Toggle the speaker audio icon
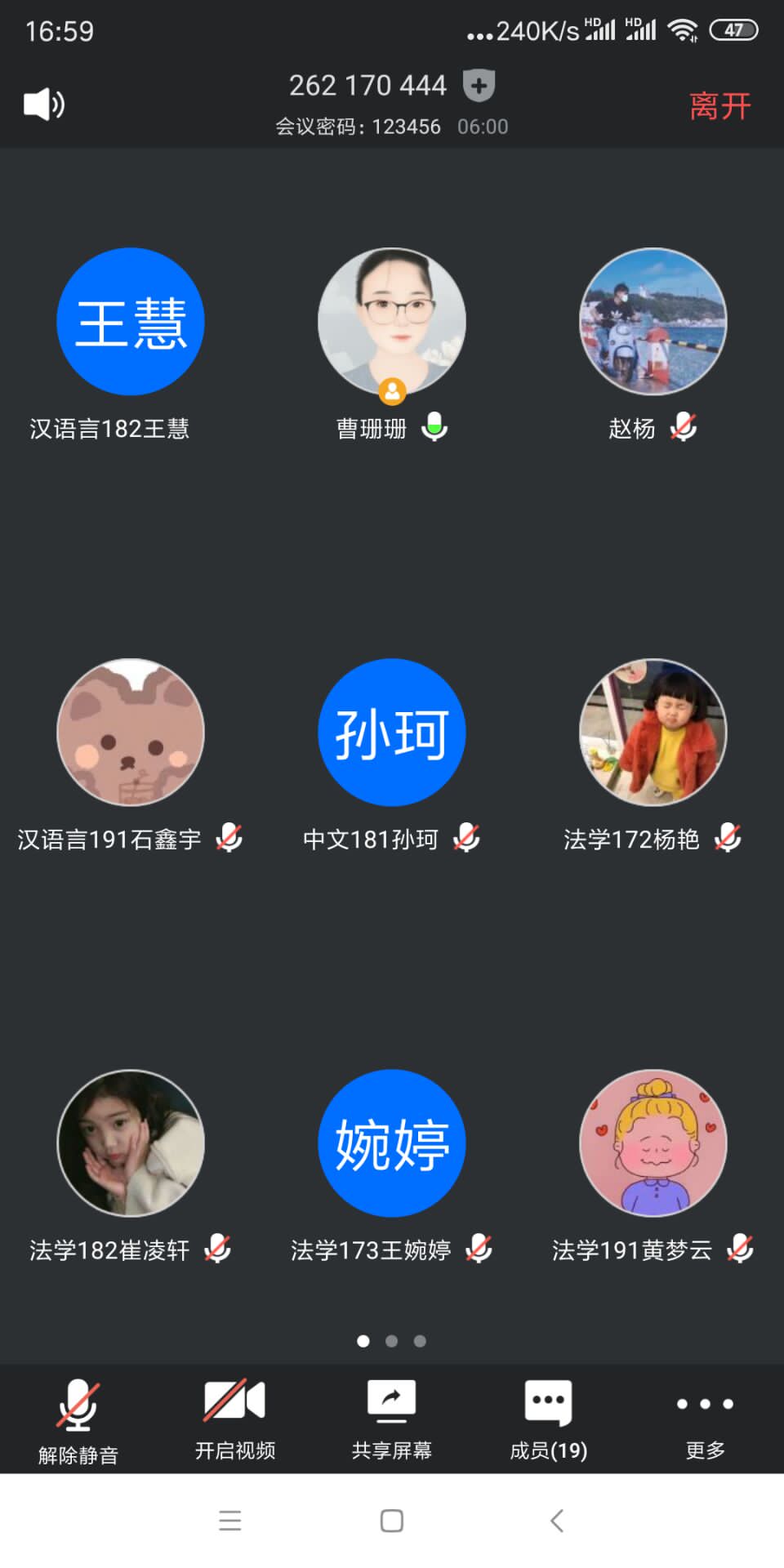The image size is (784, 1568). coord(44,105)
